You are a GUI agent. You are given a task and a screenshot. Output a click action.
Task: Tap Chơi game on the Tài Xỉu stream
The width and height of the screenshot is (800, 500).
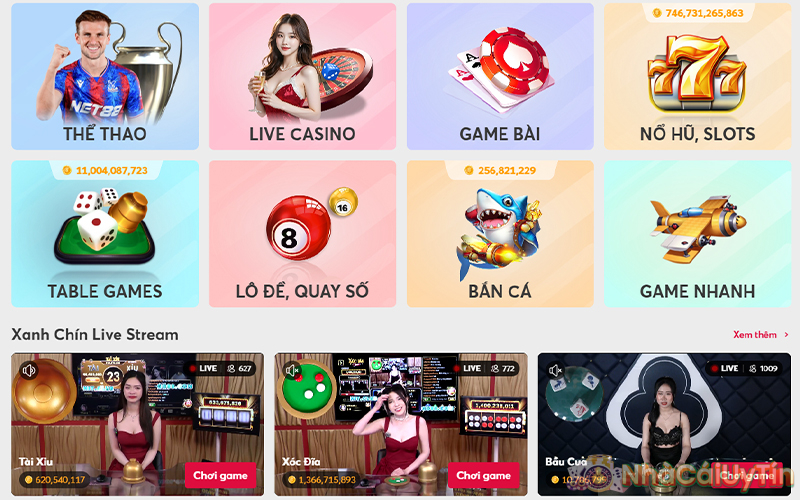(220, 475)
